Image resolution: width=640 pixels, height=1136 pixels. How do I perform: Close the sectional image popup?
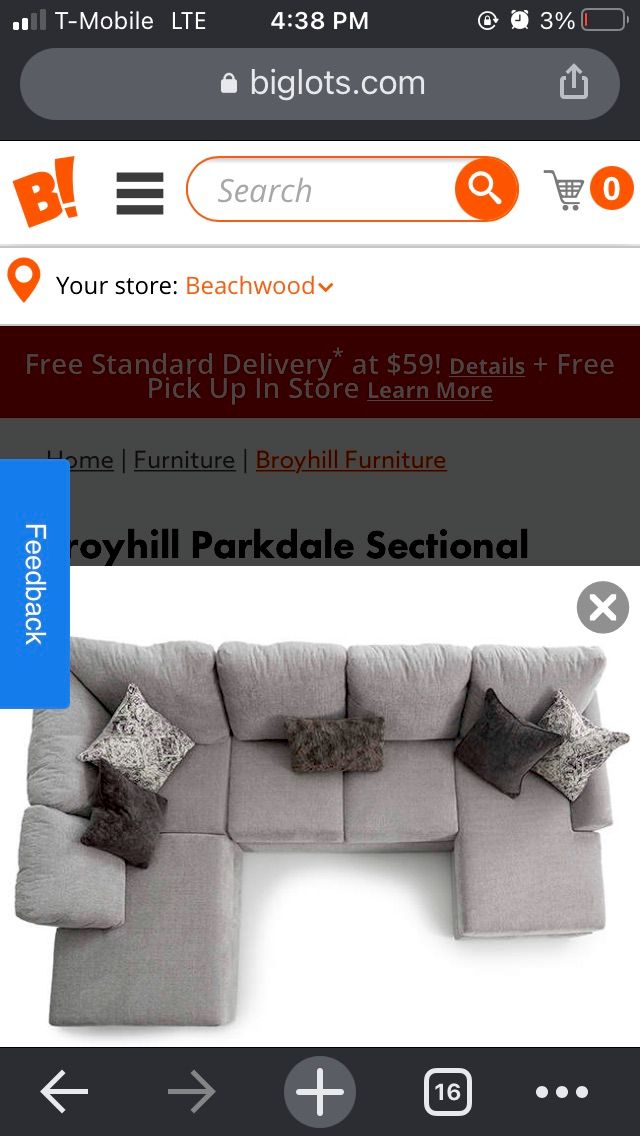click(x=603, y=607)
